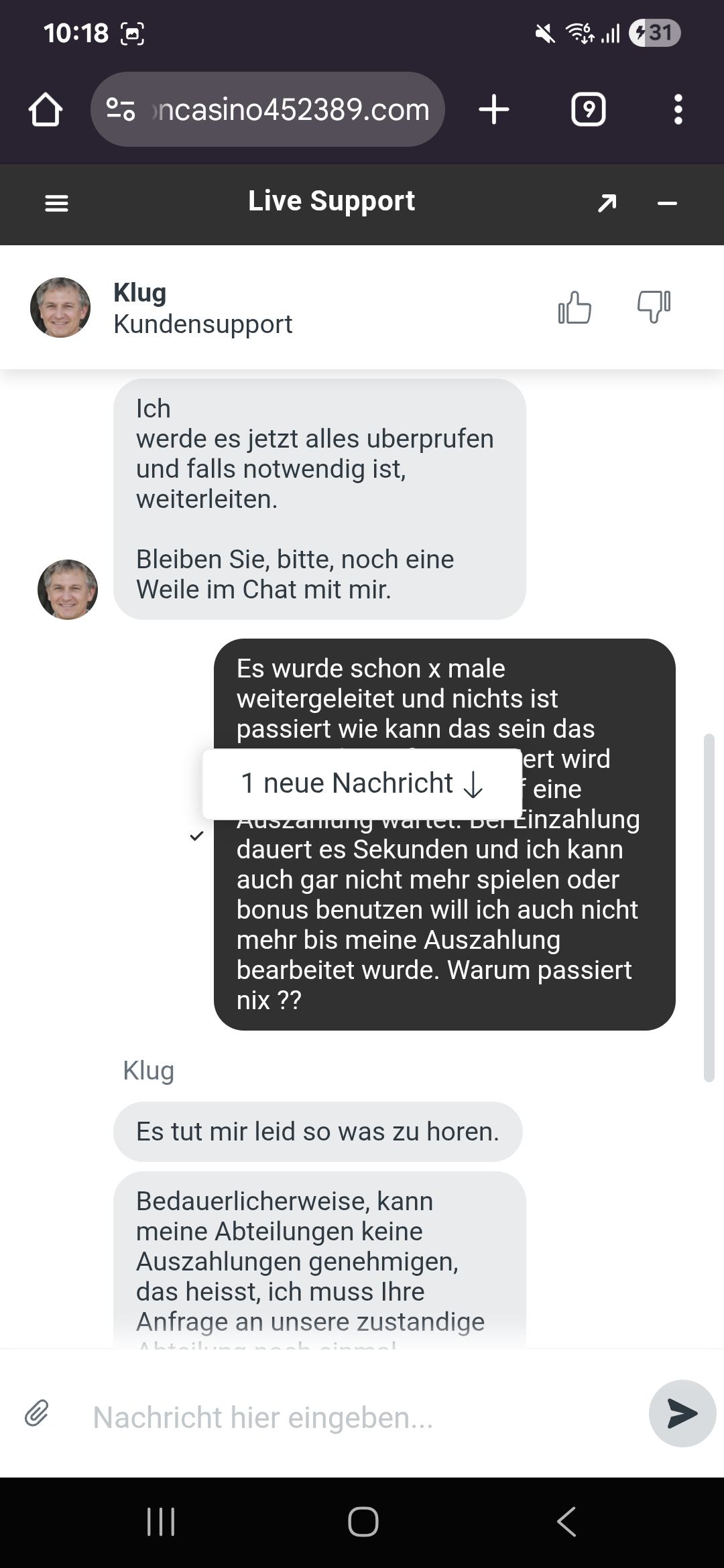The image size is (724, 1568).
Task: Open recent apps from navigation bar
Action: tap(161, 1521)
